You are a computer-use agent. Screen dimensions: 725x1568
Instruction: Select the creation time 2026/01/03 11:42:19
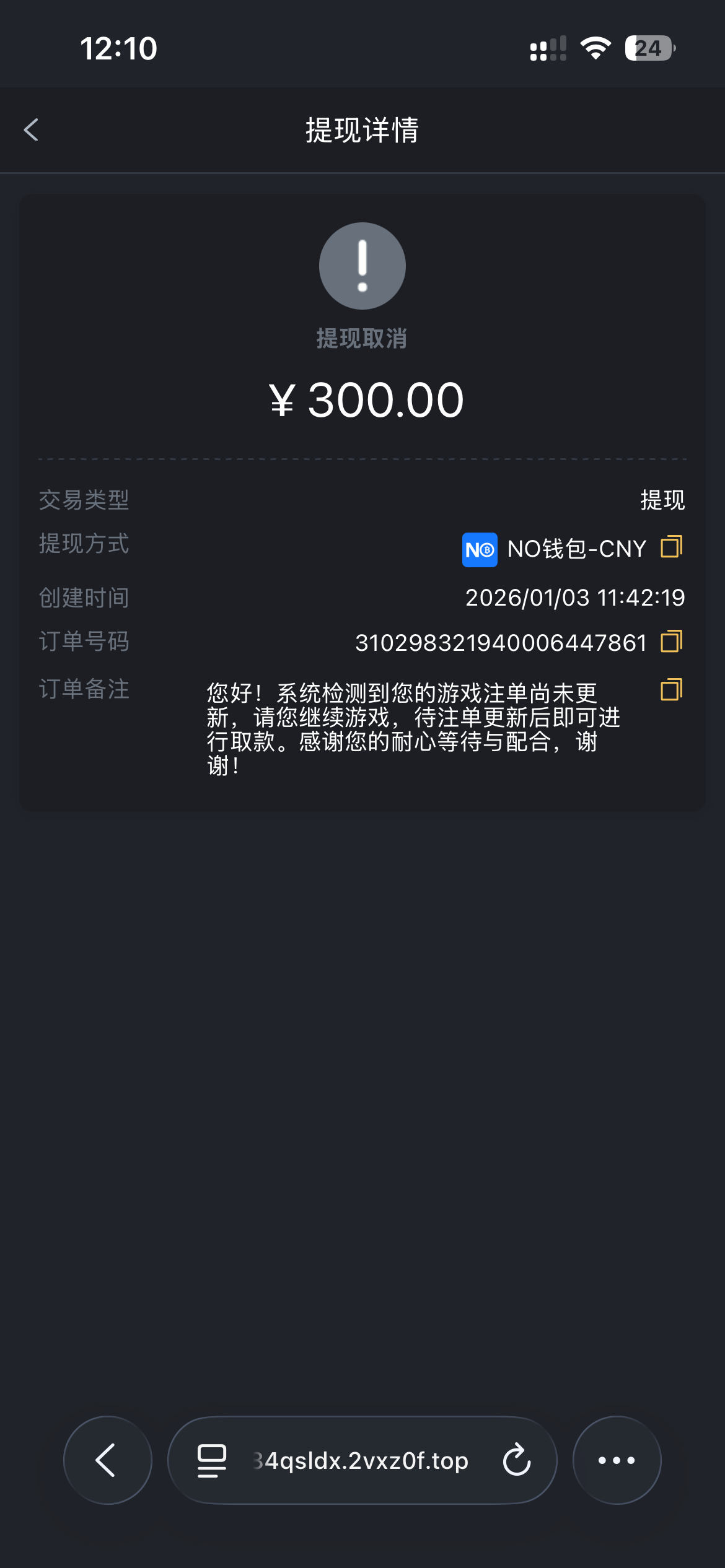point(575,597)
